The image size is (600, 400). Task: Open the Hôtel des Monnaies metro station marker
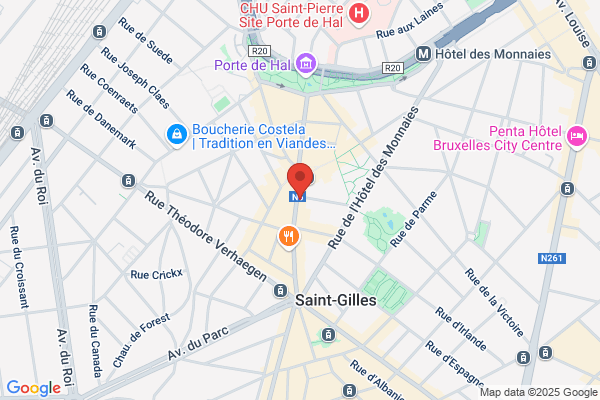[x=424, y=54]
